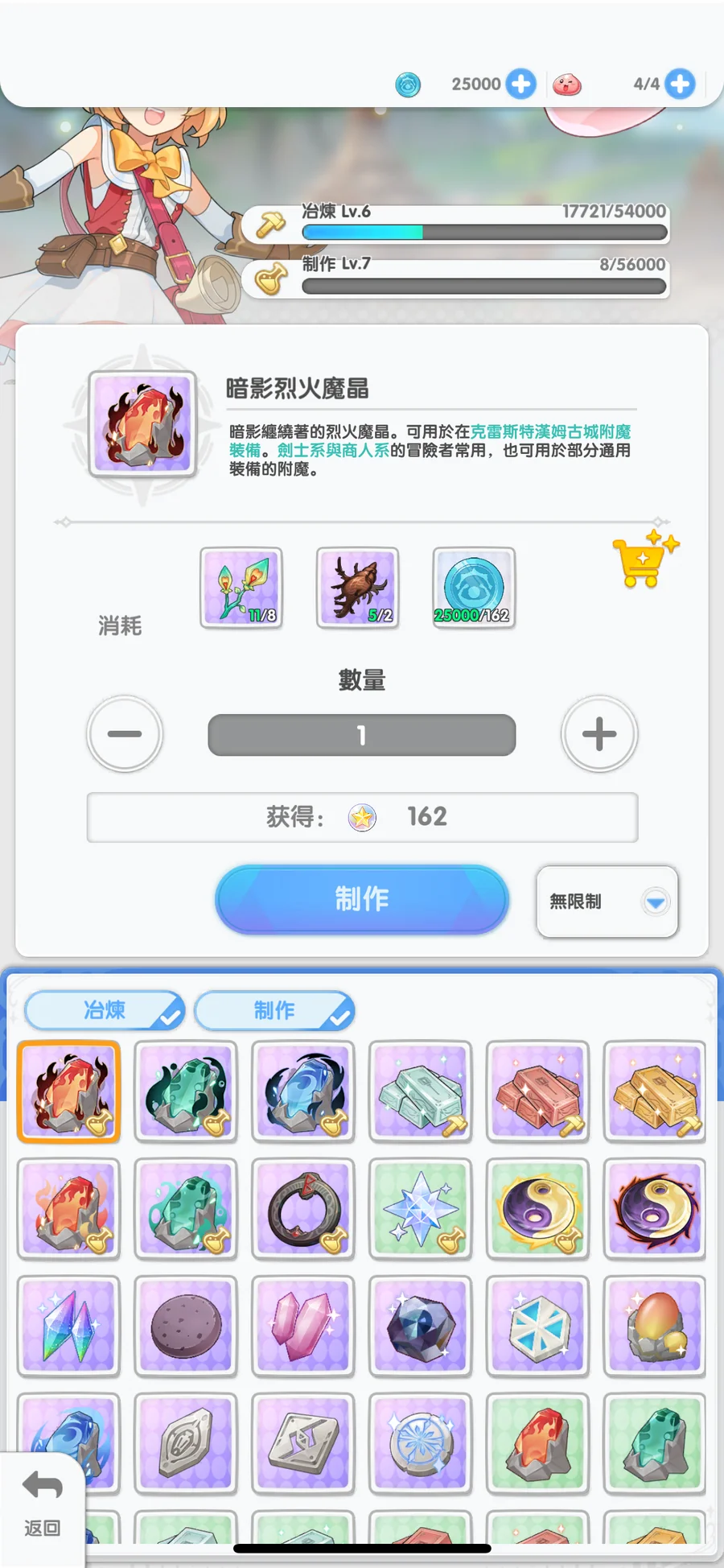Tap the 制作 craft button

pos(362,898)
